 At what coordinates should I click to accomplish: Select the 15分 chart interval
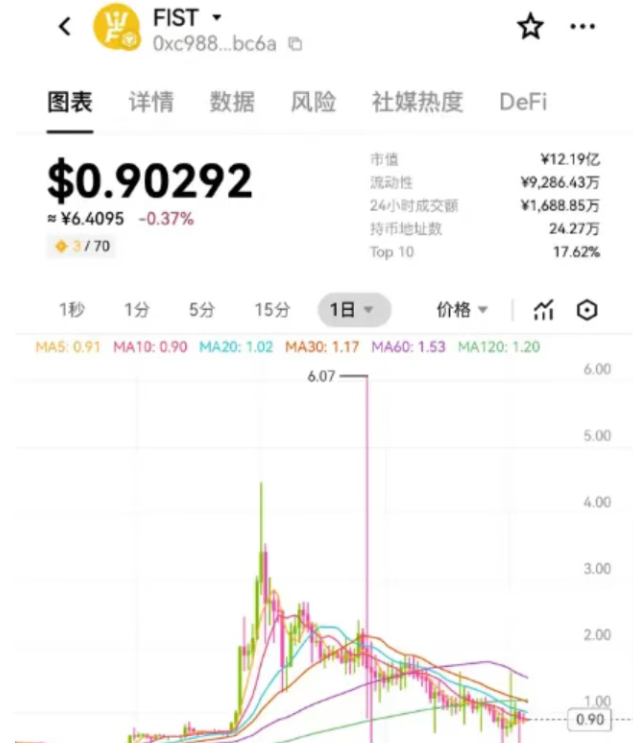pyautogui.click(x=272, y=310)
